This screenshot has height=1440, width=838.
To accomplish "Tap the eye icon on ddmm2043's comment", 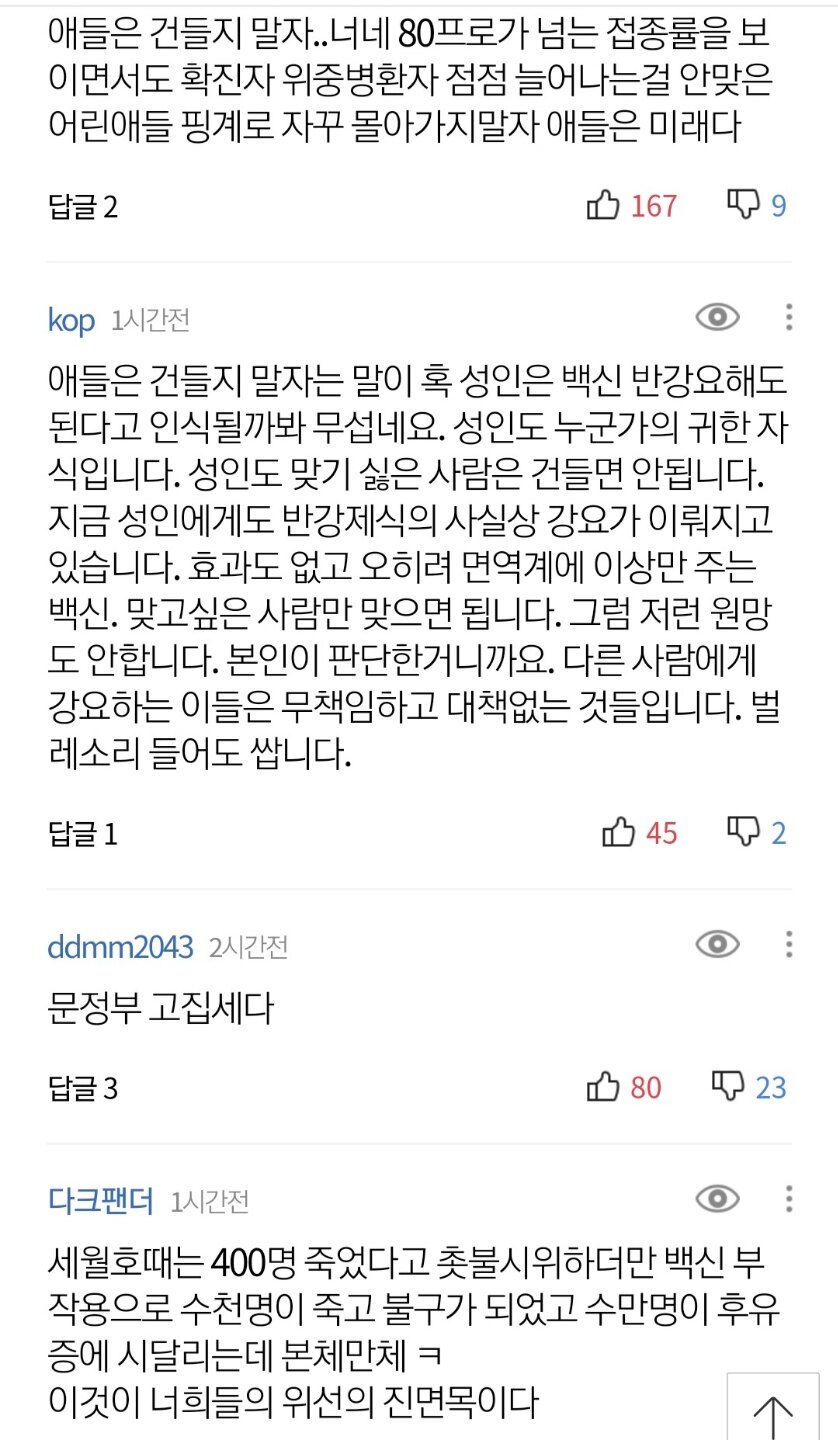I will click(717, 944).
